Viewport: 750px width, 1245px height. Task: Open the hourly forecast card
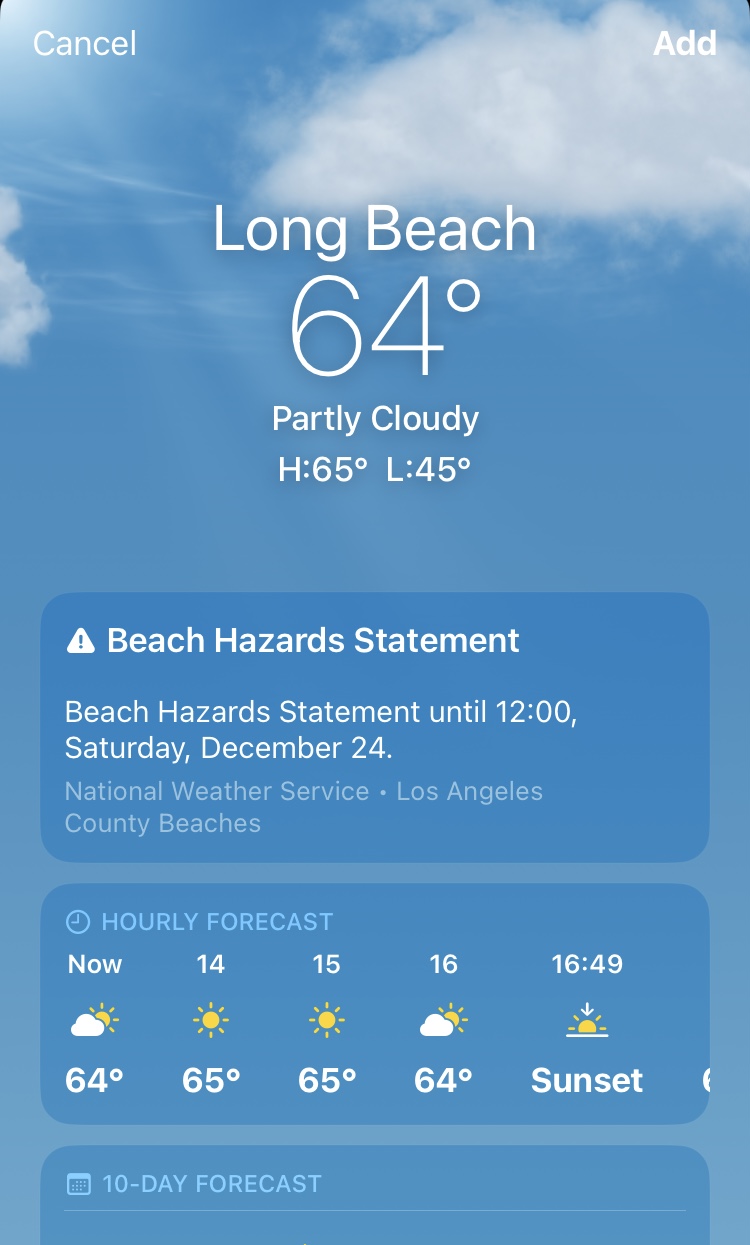pyautogui.click(x=375, y=1004)
